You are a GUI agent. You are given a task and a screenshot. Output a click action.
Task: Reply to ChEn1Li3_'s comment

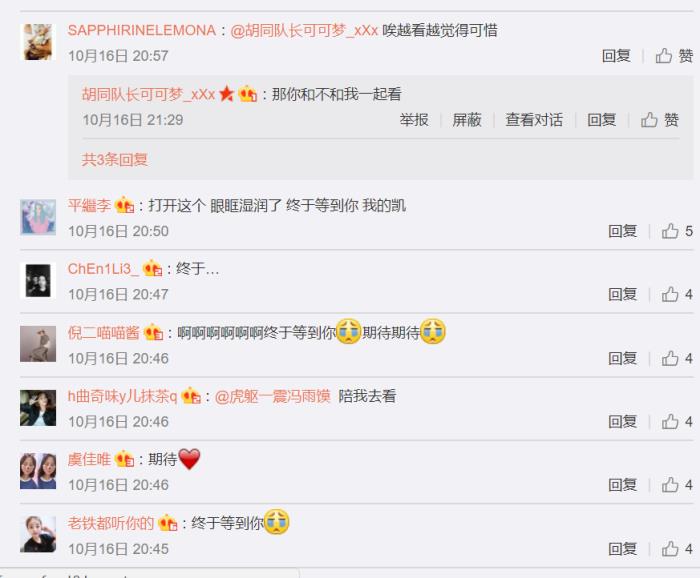(x=622, y=295)
